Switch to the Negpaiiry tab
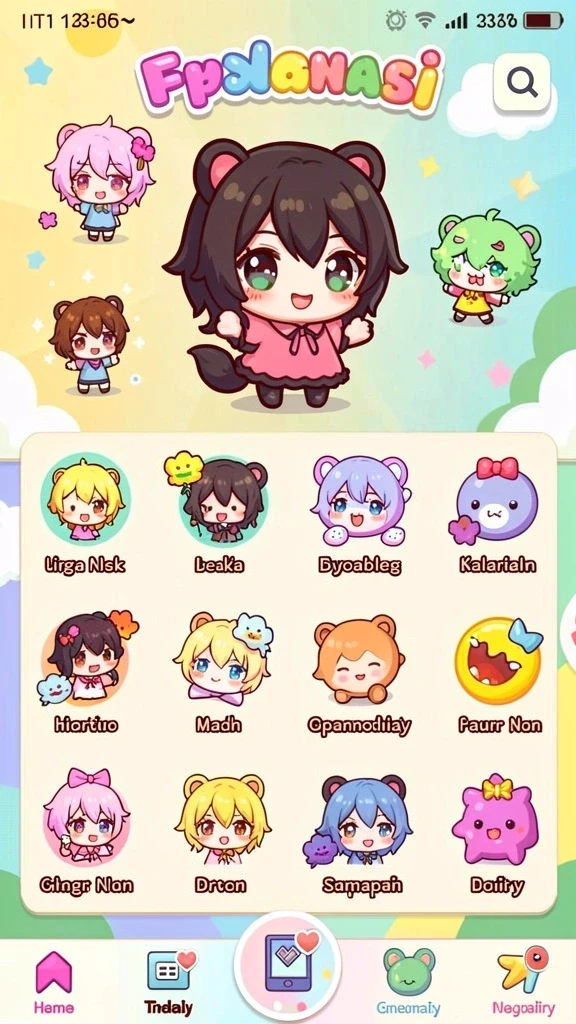The height and width of the screenshot is (1024, 576). tap(522, 981)
